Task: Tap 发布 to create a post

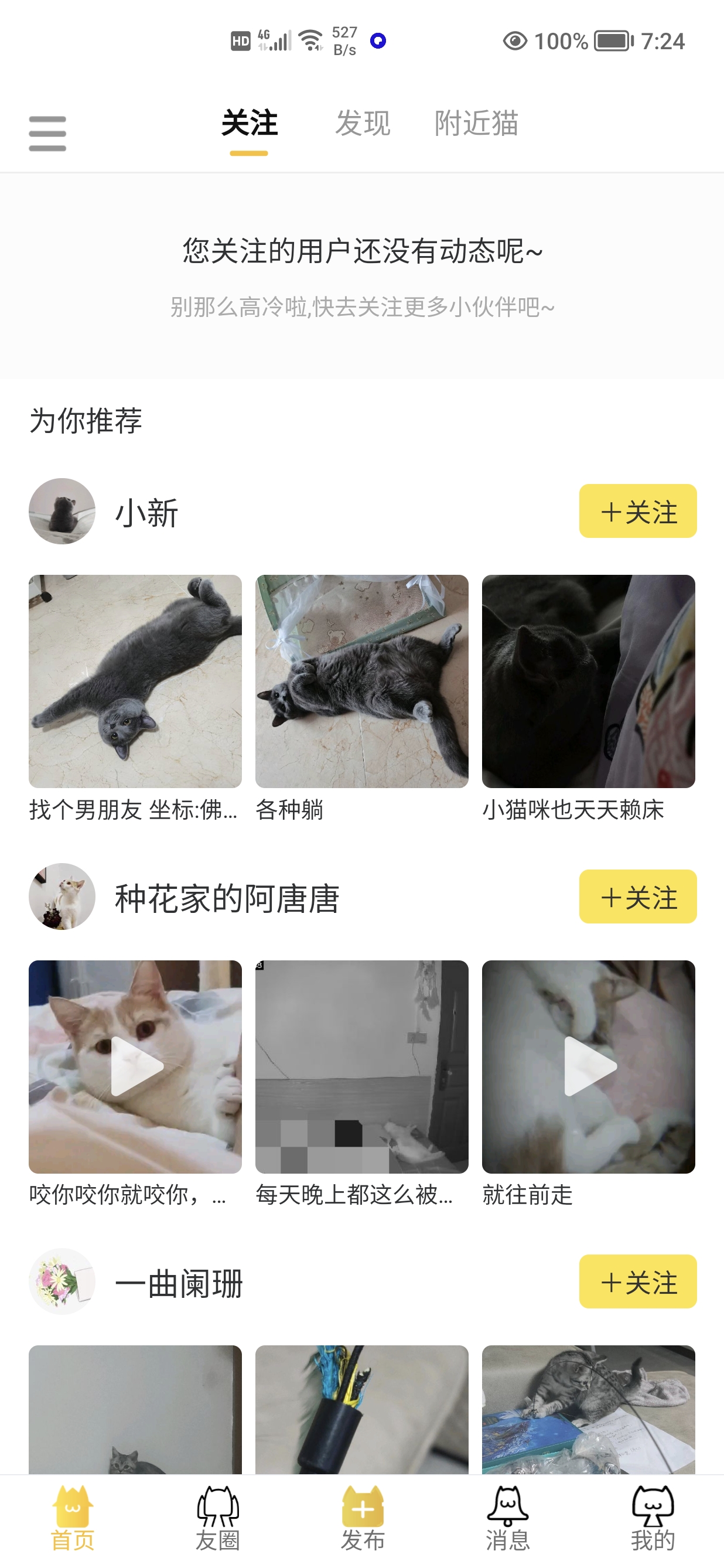Action: 363,1519
